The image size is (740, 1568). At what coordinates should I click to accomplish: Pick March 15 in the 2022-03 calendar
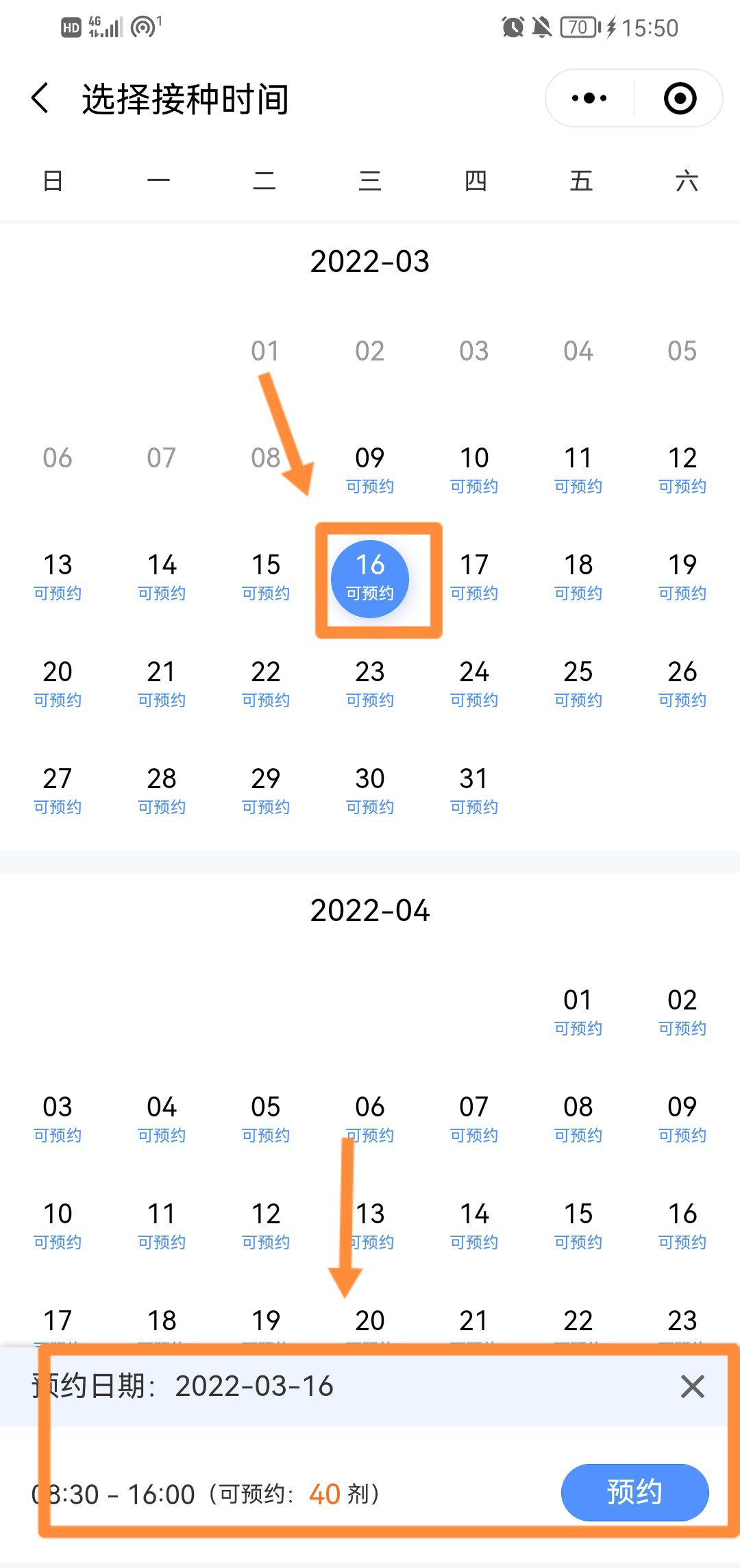266,576
